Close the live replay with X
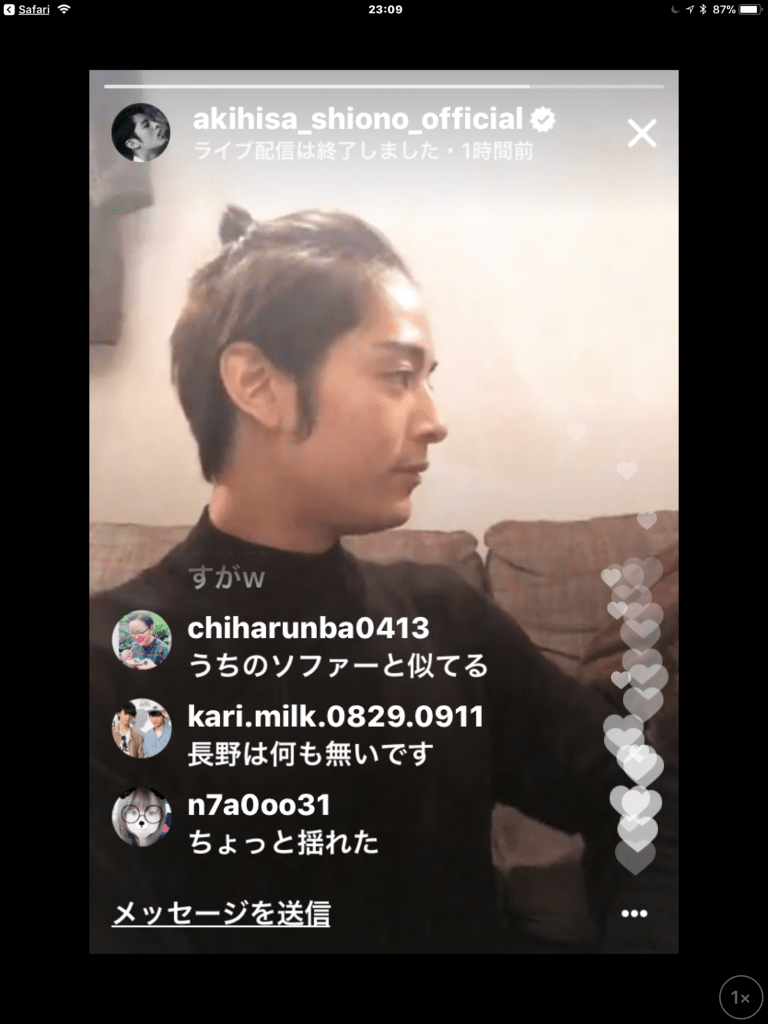768x1024 pixels. point(641,133)
